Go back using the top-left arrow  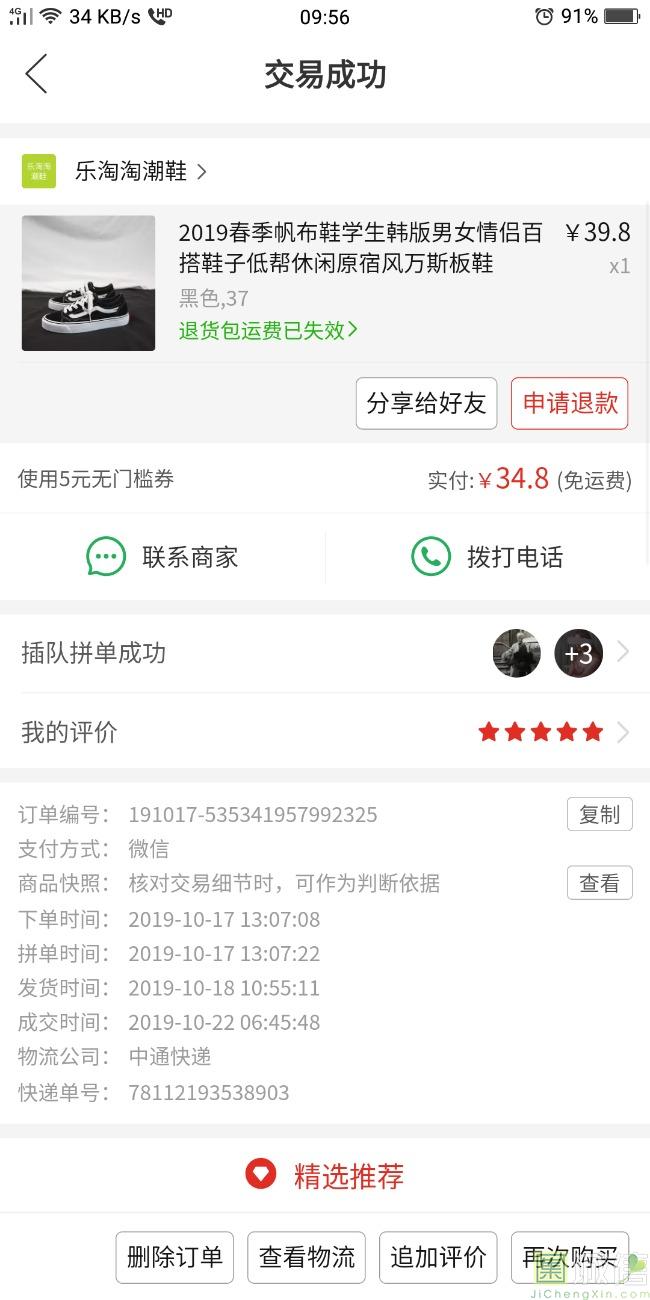36,74
